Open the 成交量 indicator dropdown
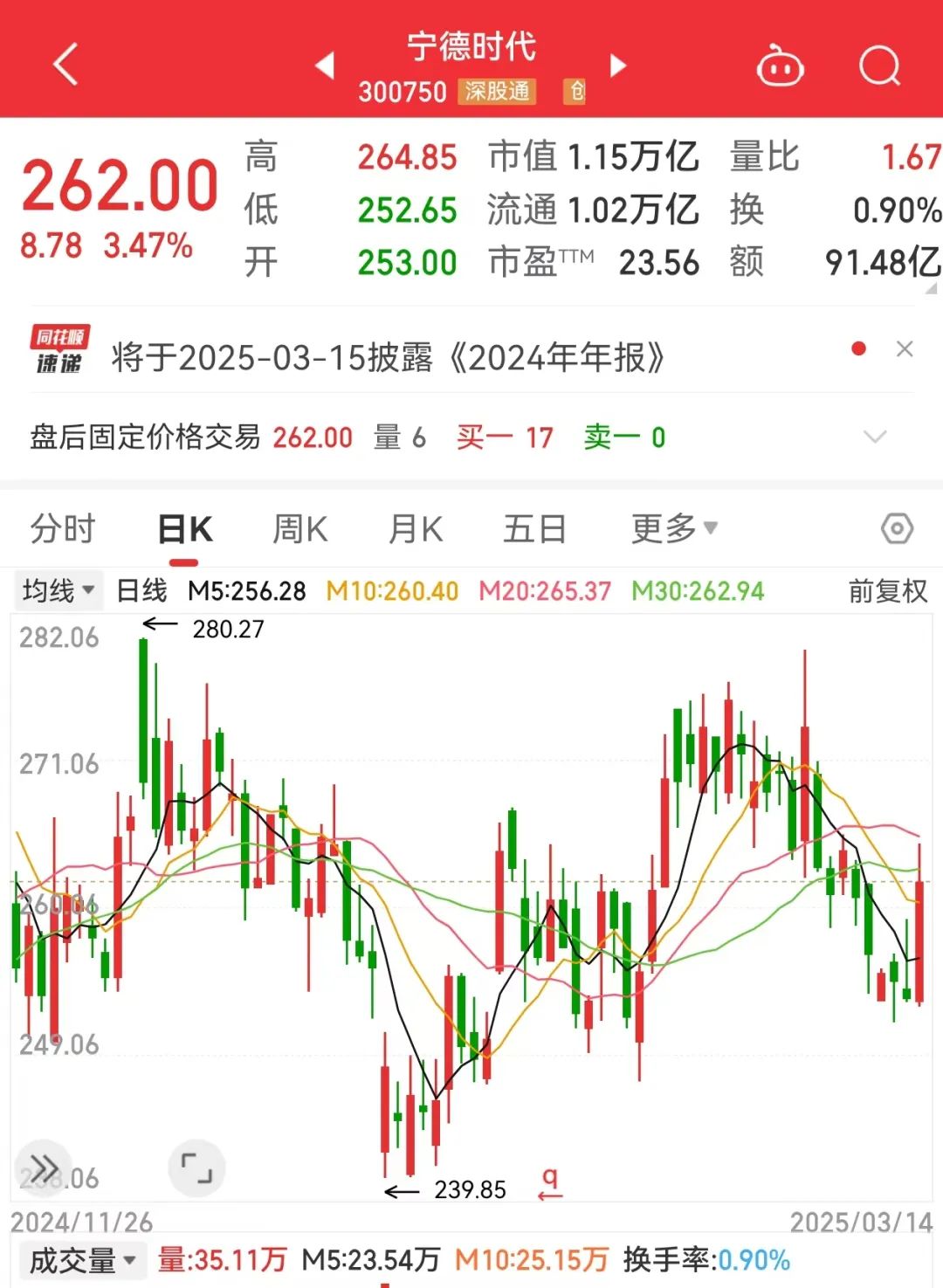Screen dimensions: 943x1288 (x=83, y=1261)
